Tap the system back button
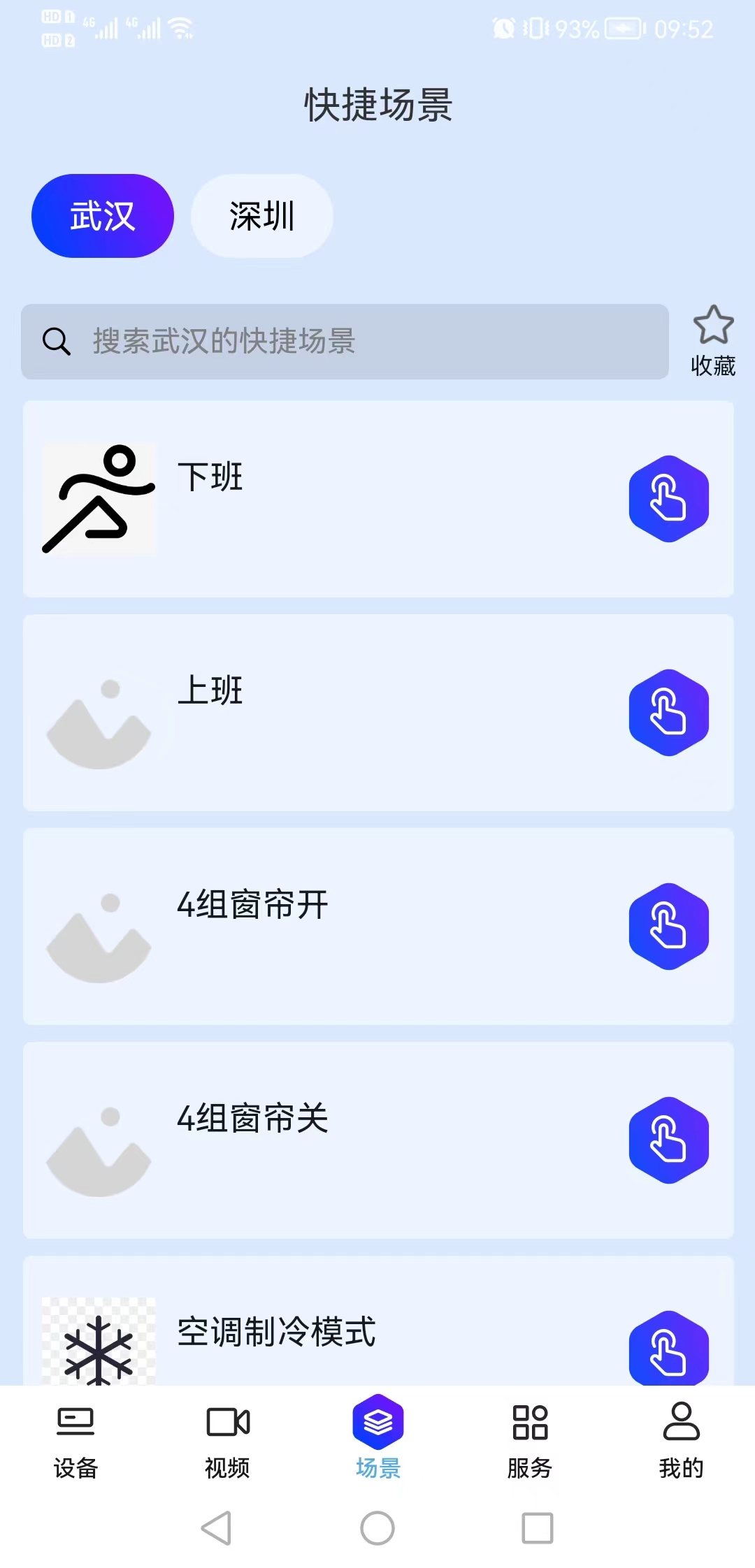755x1568 pixels. click(x=216, y=1528)
